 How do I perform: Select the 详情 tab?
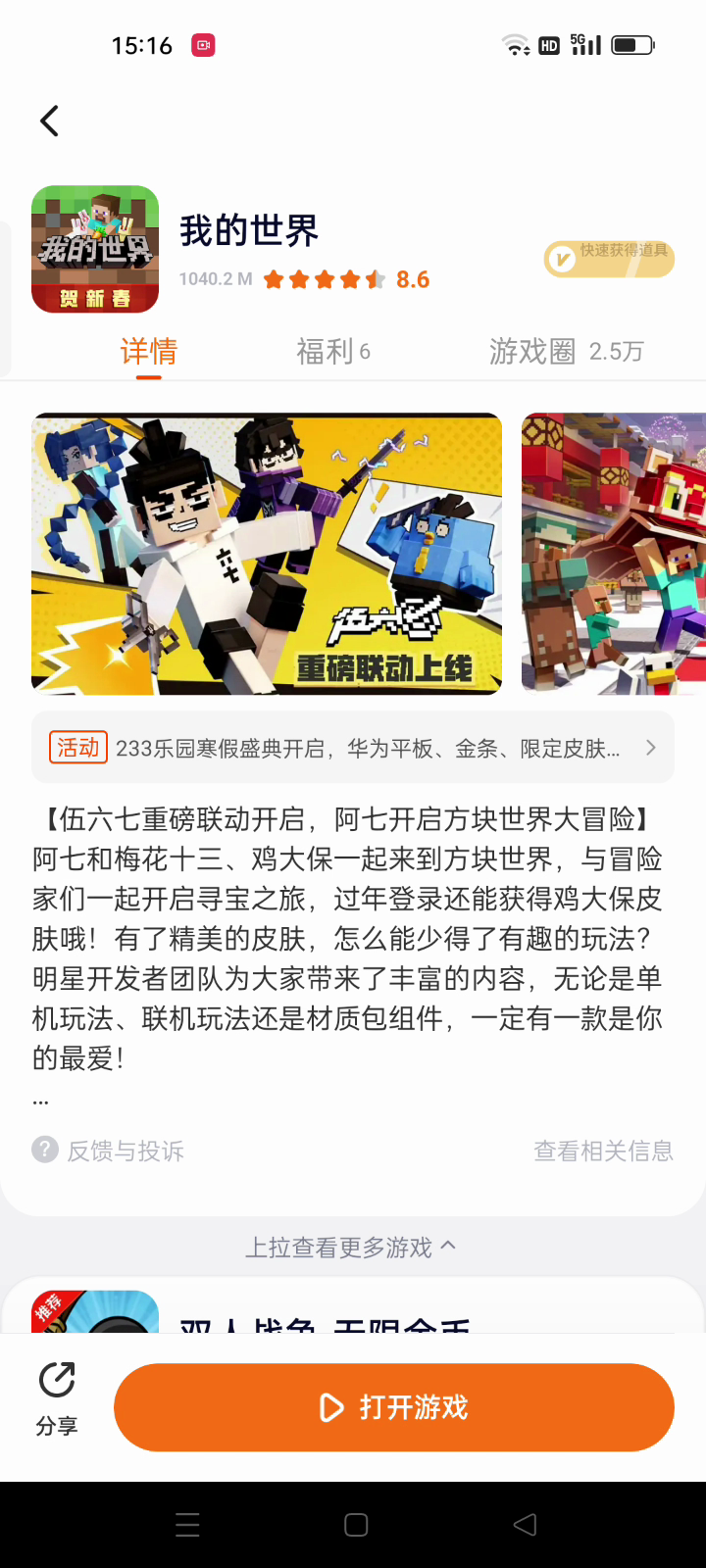(x=149, y=351)
